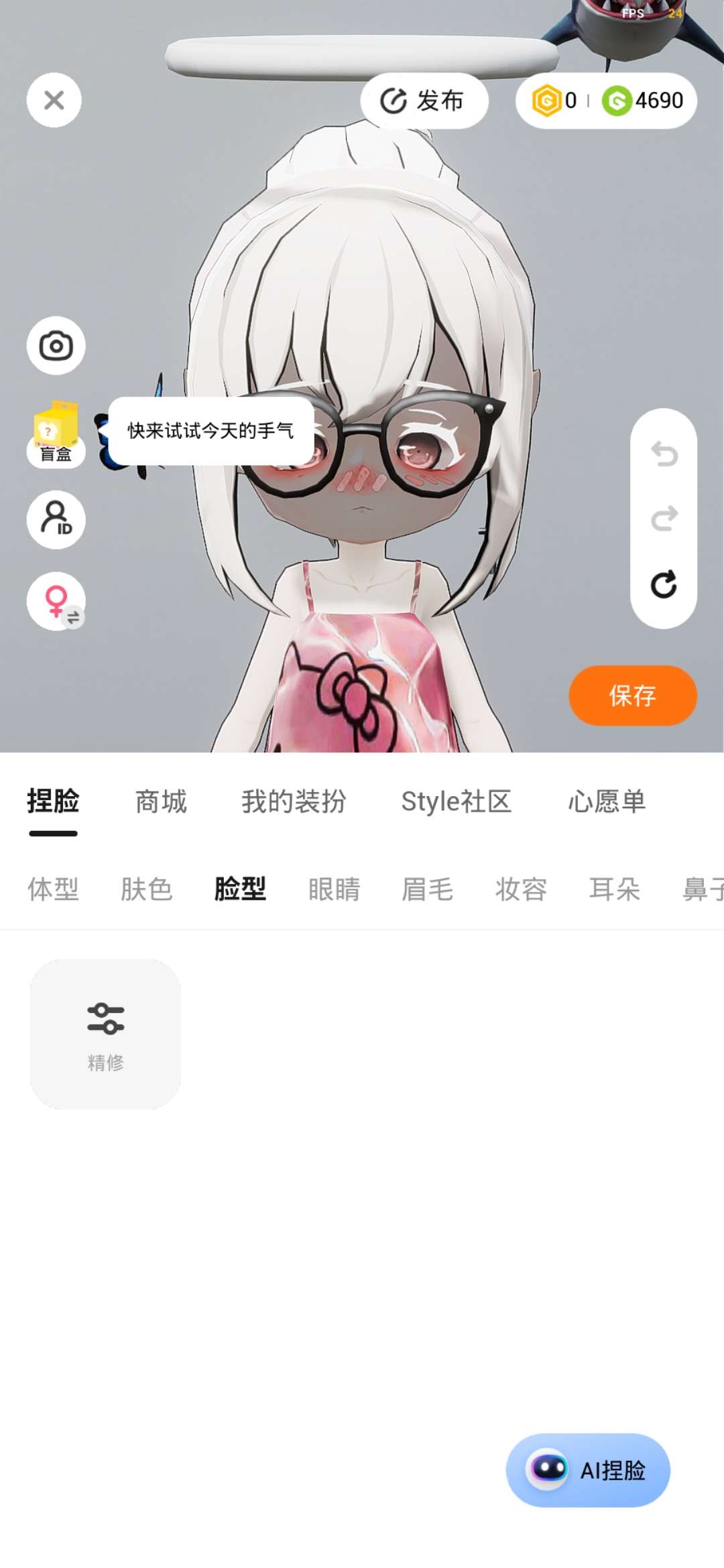Reset the avatar with the refresh icon
The height and width of the screenshot is (1568, 724).
[x=664, y=584]
